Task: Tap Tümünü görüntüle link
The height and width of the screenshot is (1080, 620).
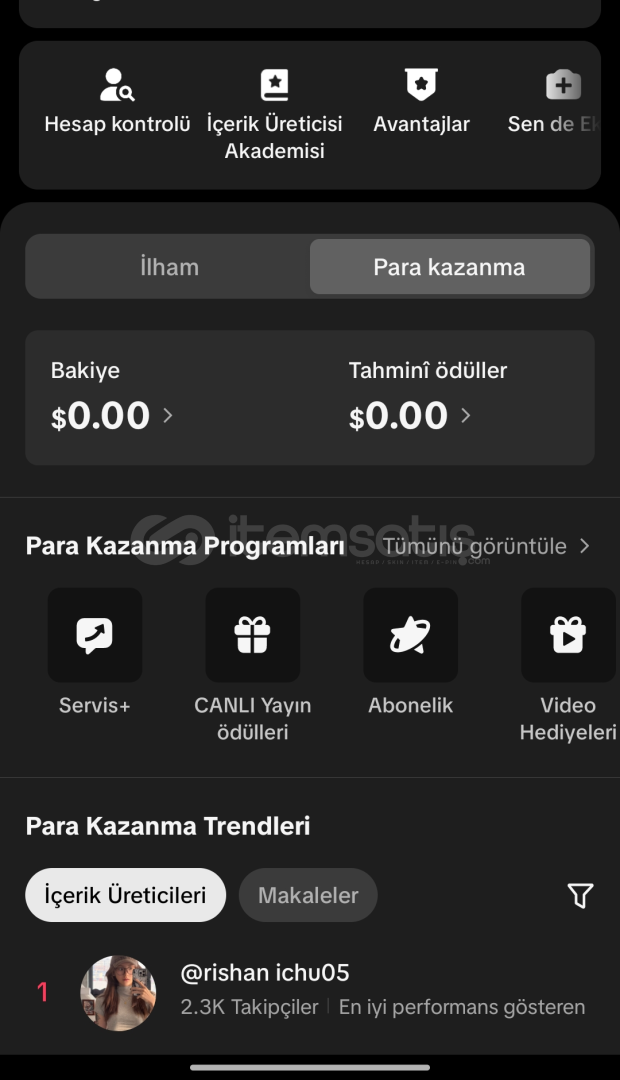Action: 486,546
